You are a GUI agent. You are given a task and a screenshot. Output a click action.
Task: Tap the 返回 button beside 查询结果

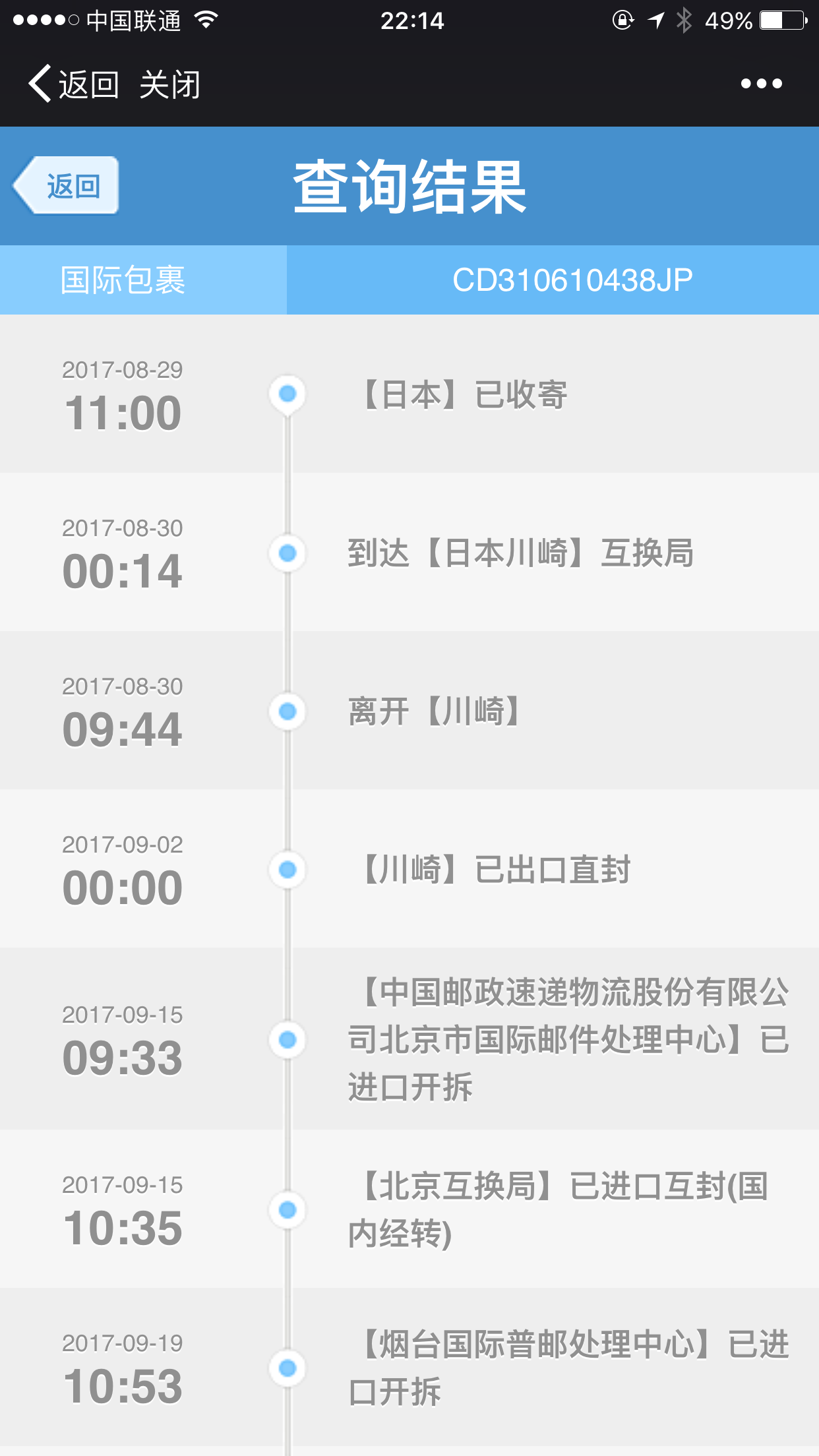click(65, 185)
